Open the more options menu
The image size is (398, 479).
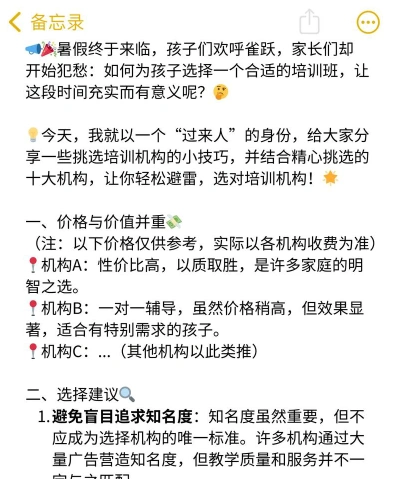click(x=368, y=22)
